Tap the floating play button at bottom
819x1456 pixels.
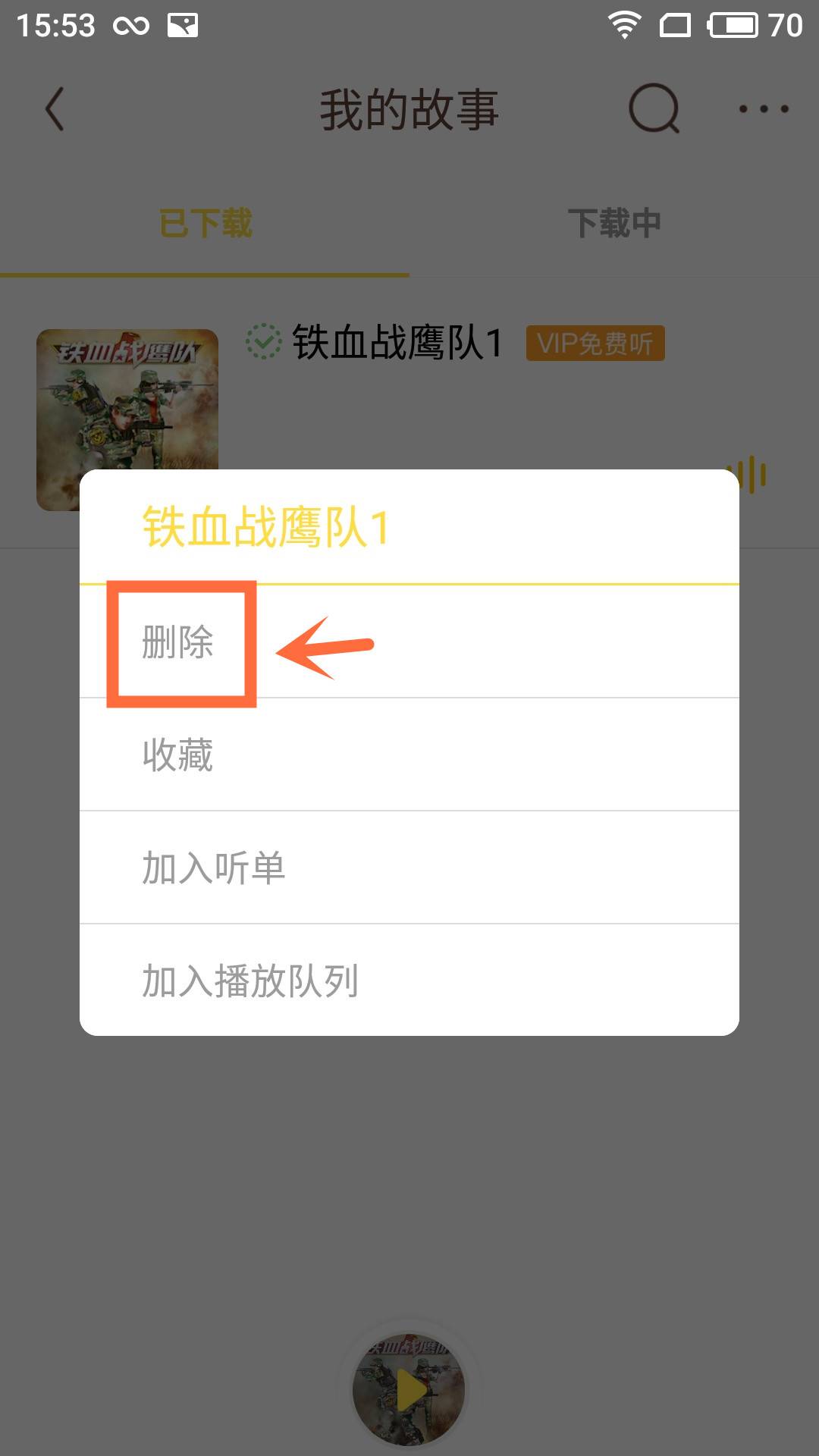[x=409, y=1389]
